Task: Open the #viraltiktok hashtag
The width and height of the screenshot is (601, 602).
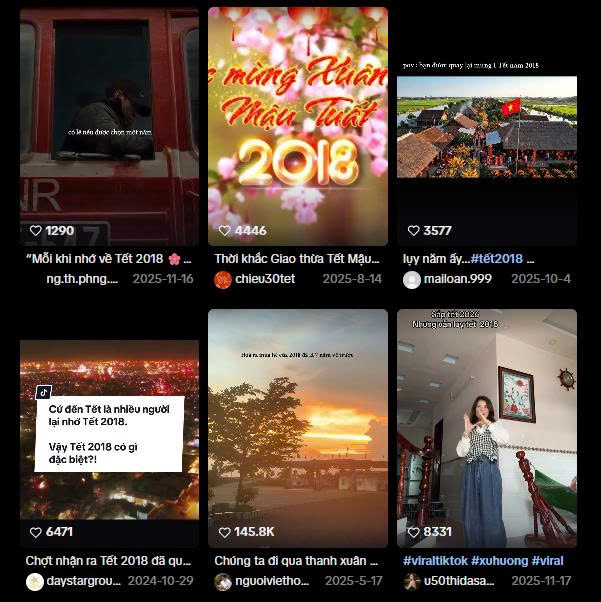Action: tap(435, 561)
